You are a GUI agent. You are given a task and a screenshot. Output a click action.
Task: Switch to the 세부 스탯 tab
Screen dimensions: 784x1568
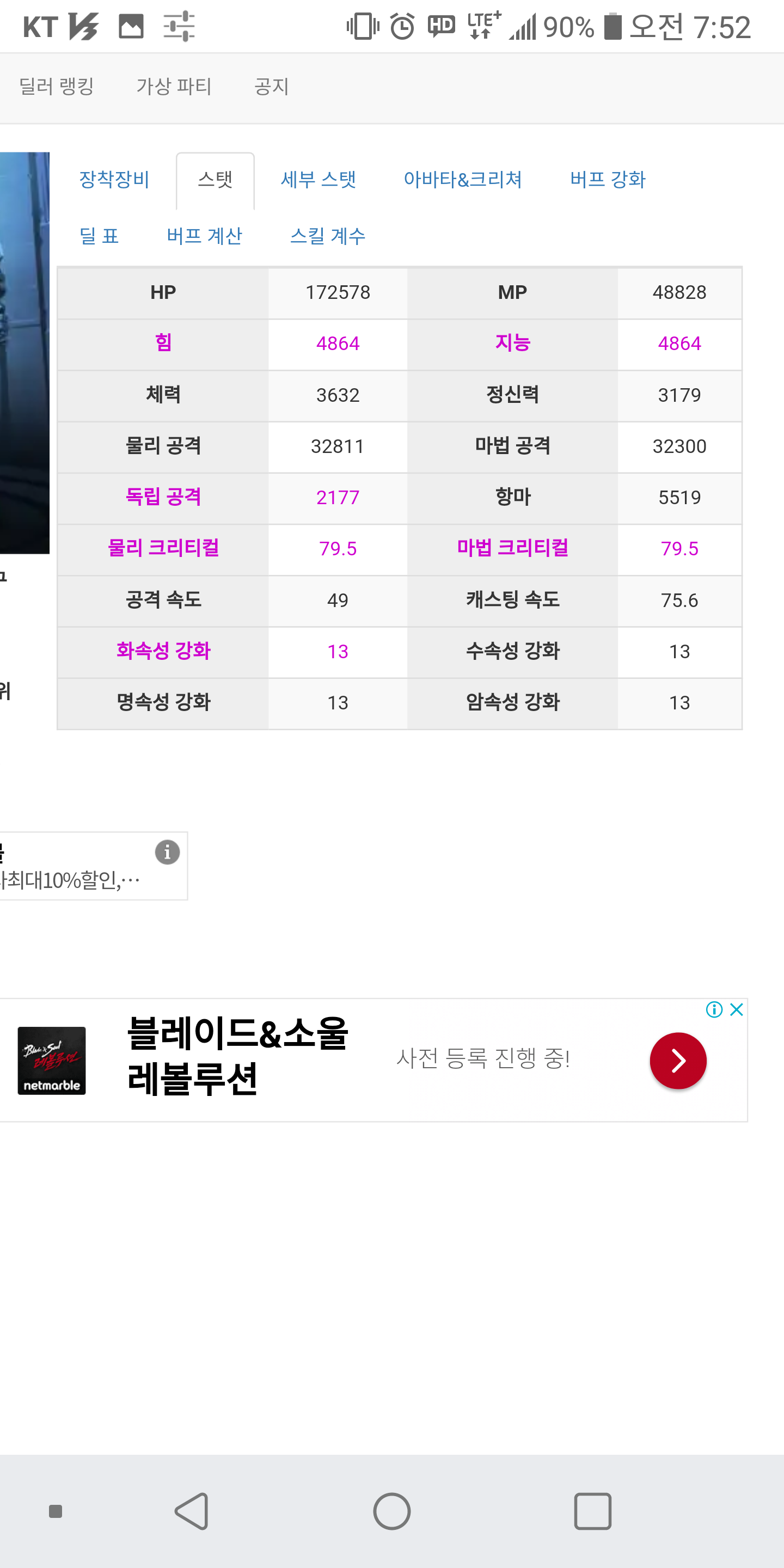click(318, 180)
